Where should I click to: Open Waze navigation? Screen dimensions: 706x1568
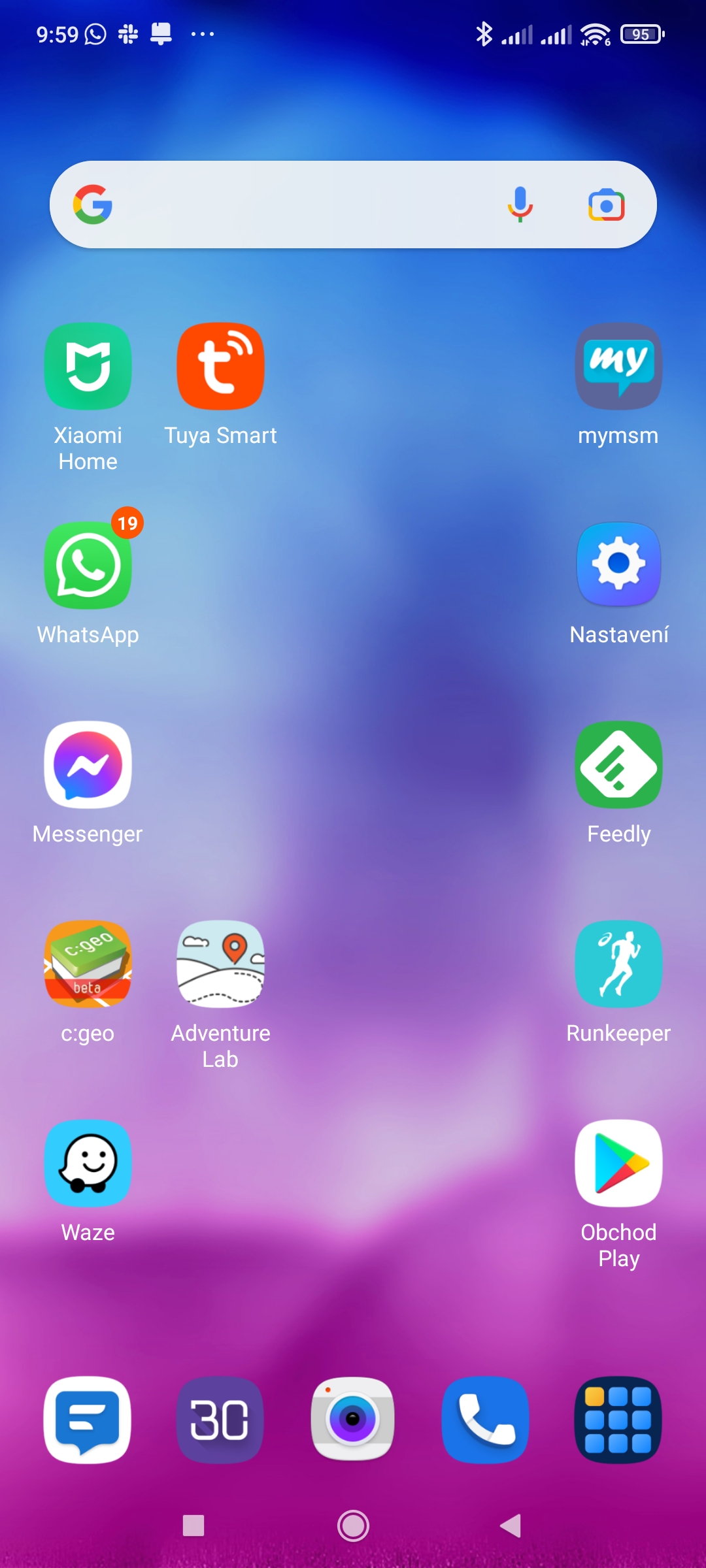pyautogui.click(x=88, y=1164)
